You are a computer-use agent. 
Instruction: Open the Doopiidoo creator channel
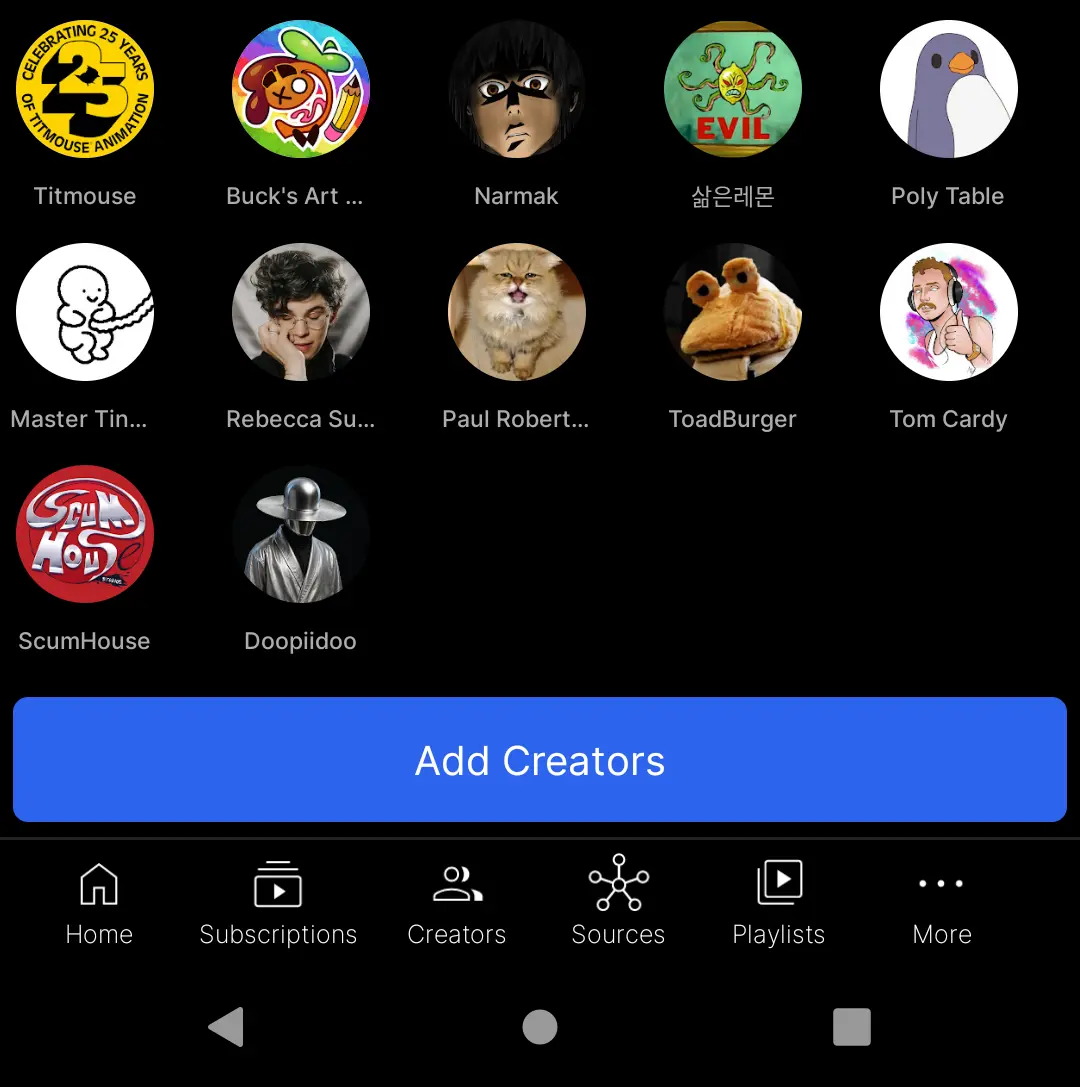coord(301,534)
